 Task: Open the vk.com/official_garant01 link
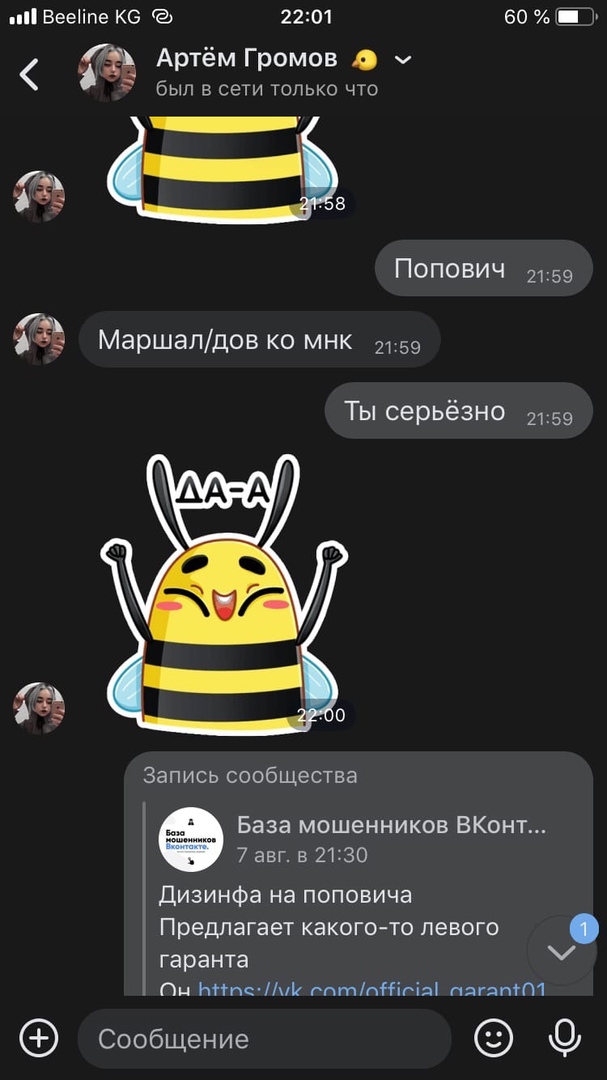[372, 990]
